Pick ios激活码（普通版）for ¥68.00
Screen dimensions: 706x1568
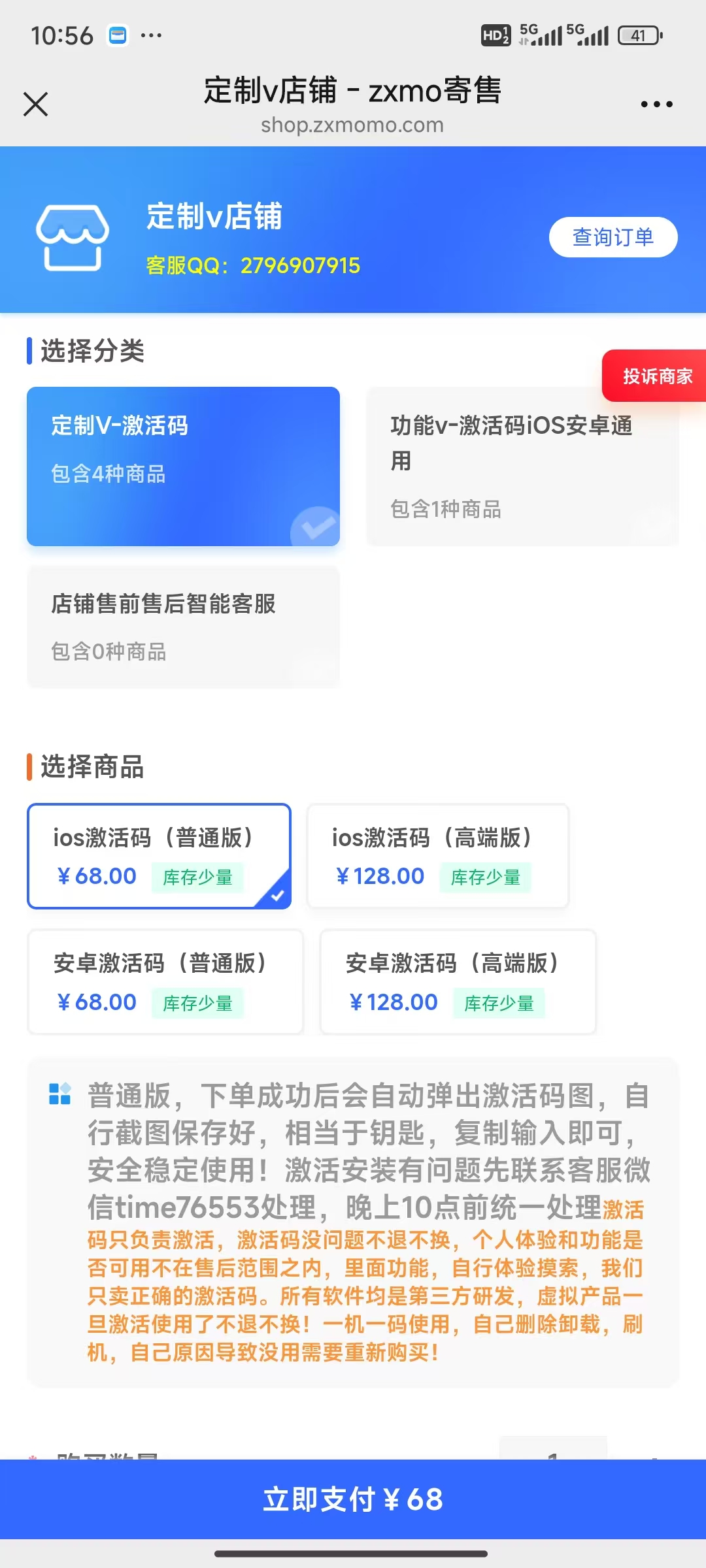(159, 856)
